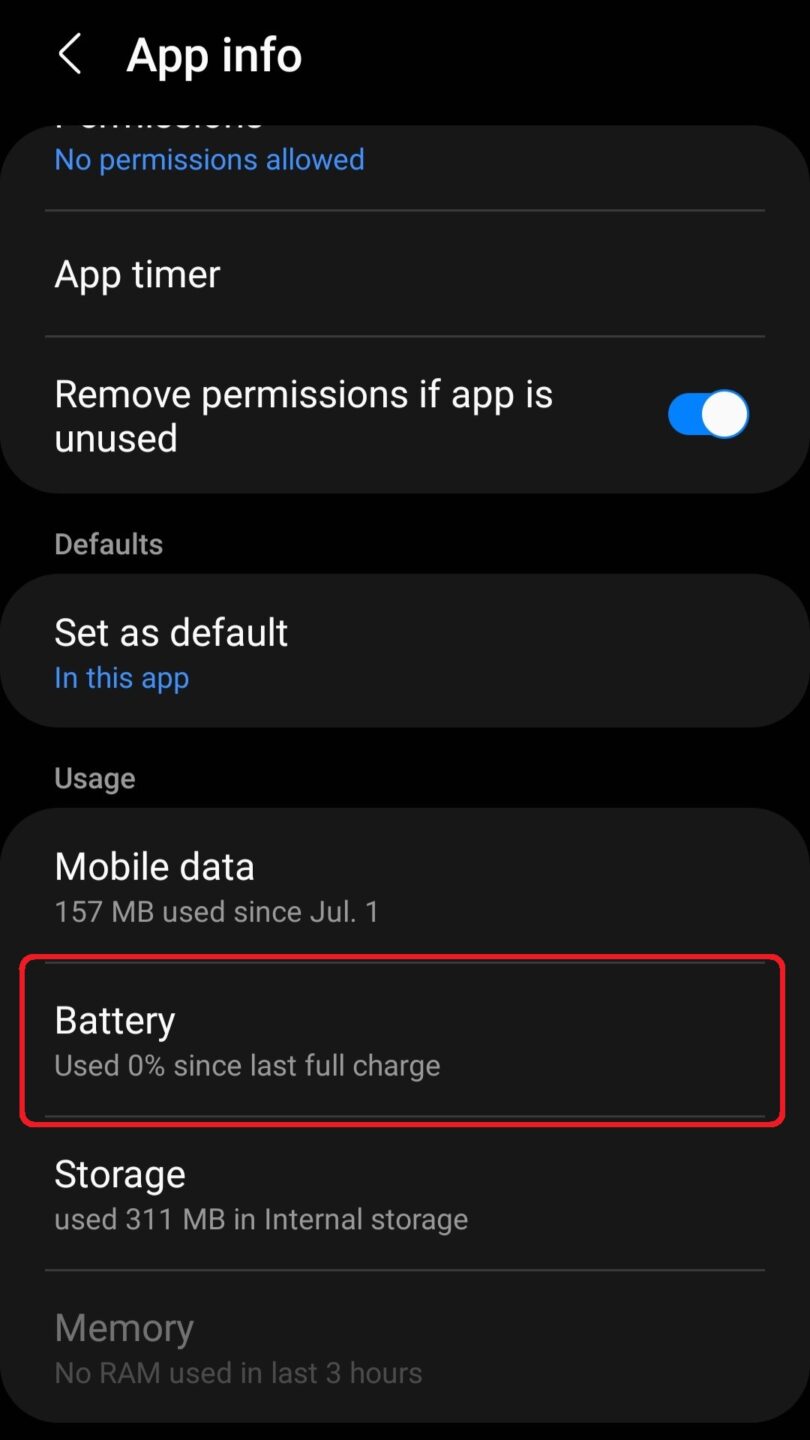Tap the No permissions allowed link
Image resolution: width=810 pixels, height=1440 pixels.
pyautogui.click(x=209, y=159)
